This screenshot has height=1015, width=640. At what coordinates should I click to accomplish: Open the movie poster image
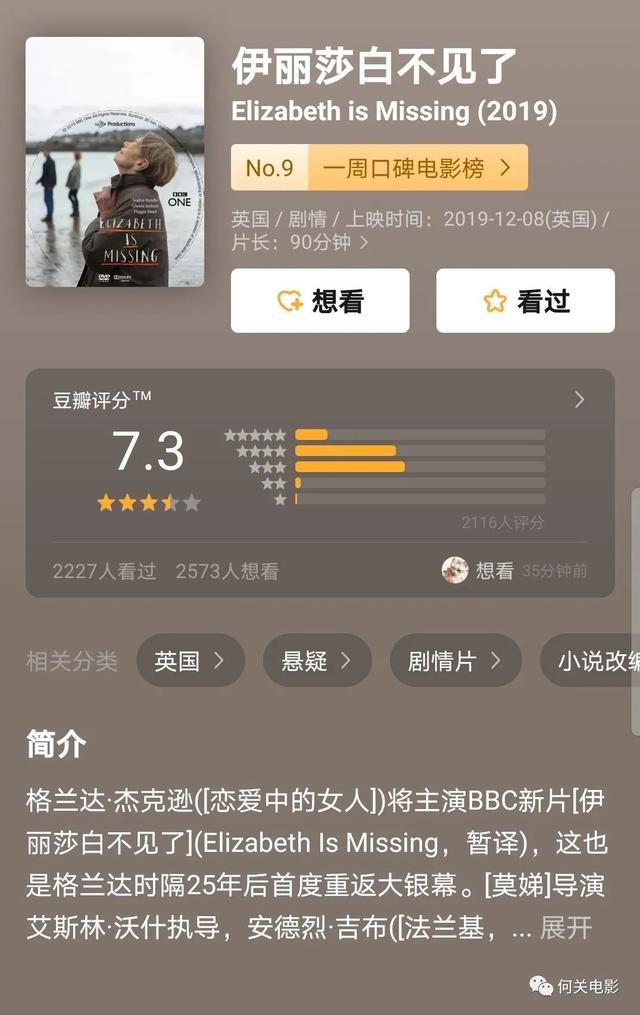(x=114, y=162)
